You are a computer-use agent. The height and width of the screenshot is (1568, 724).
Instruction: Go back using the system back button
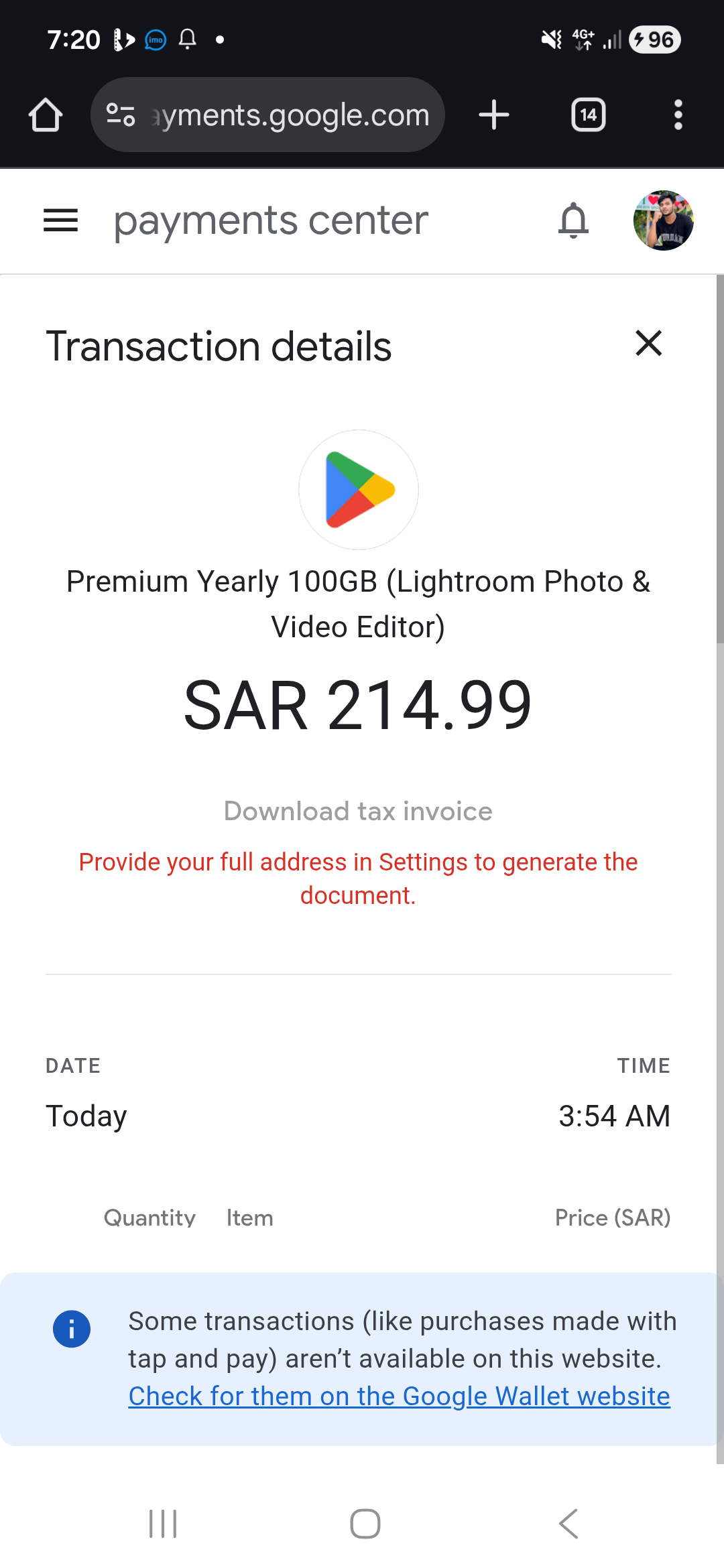[568, 1524]
